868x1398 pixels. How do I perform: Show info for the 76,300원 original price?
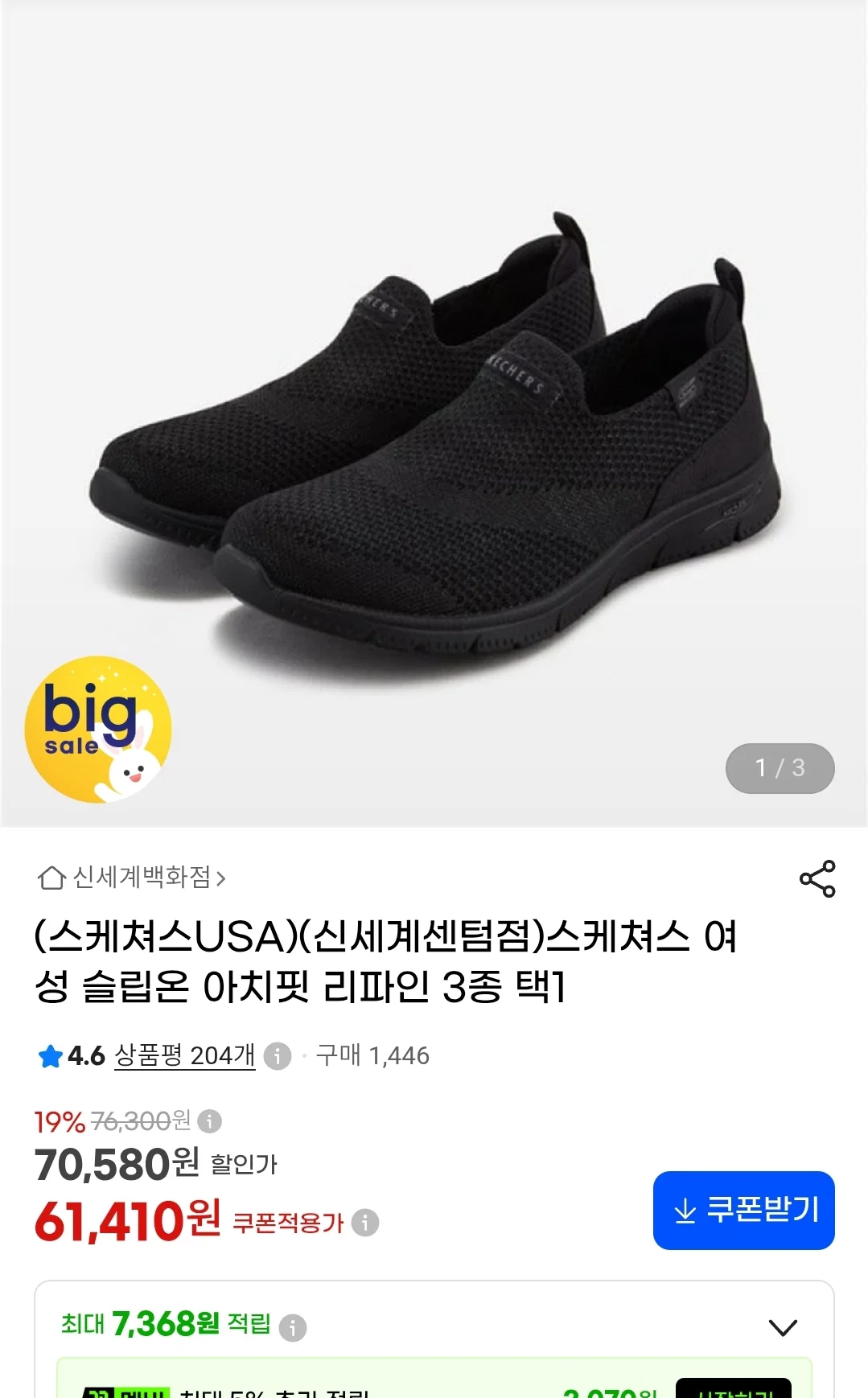pos(209,1120)
